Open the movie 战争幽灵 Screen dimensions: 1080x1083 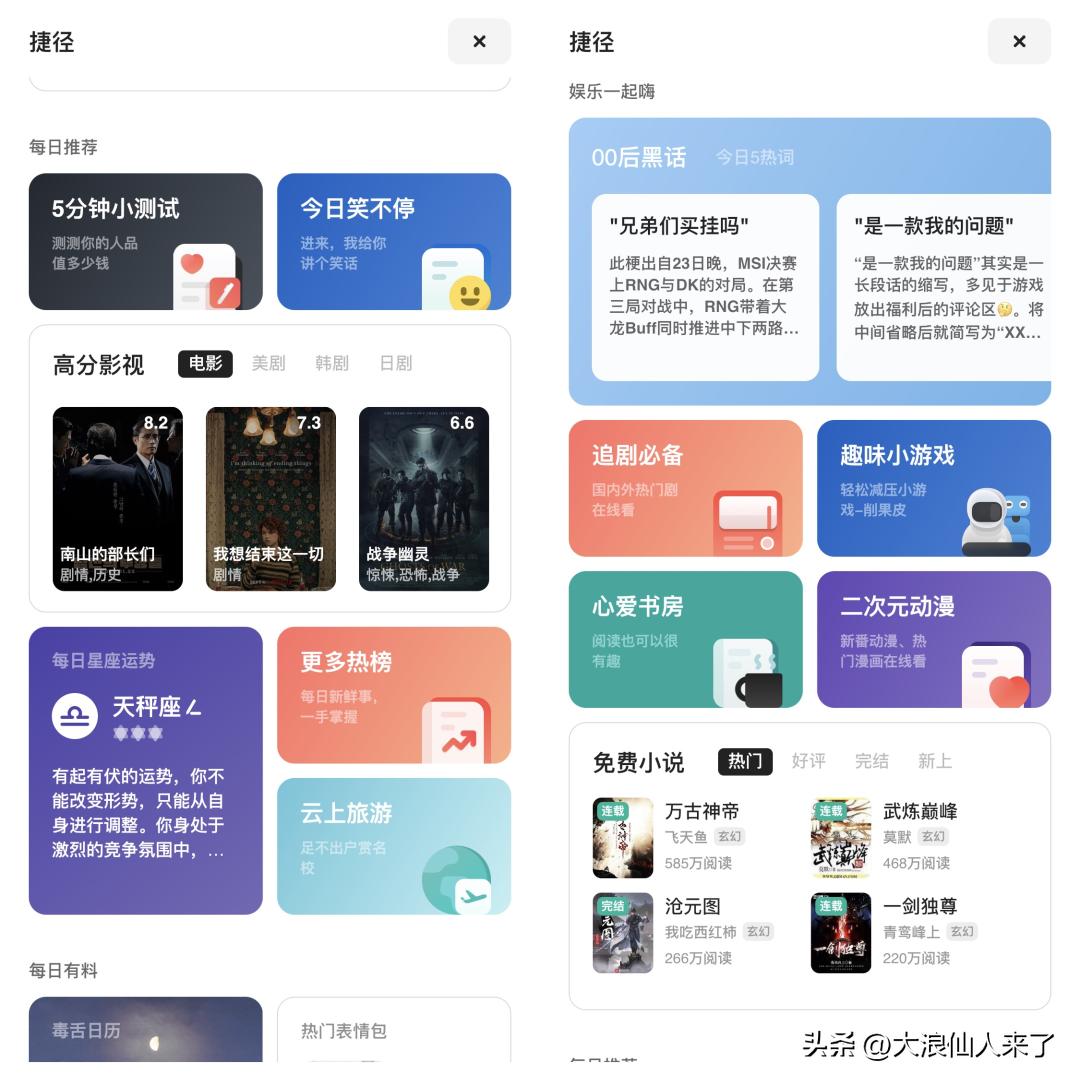tap(423, 498)
